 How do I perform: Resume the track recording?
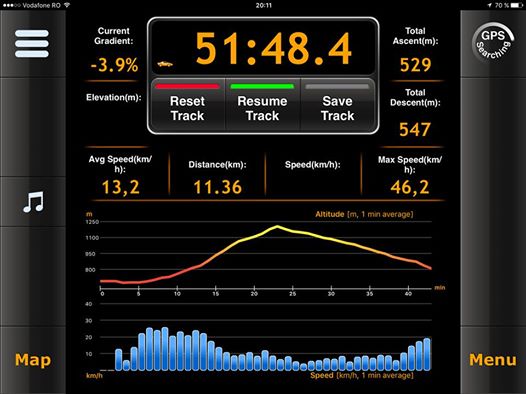(262, 104)
